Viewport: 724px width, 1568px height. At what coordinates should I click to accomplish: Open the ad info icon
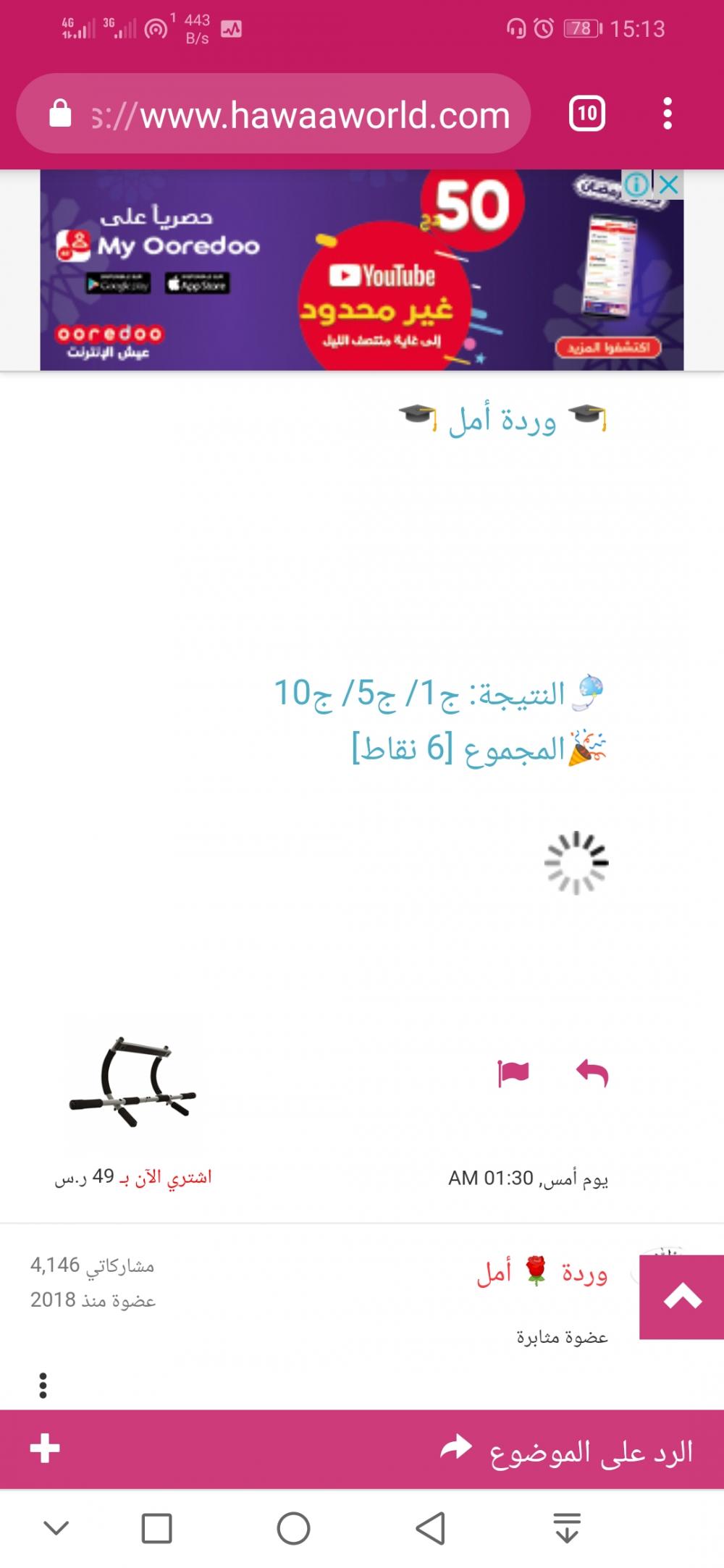pyautogui.click(x=637, y=185)
